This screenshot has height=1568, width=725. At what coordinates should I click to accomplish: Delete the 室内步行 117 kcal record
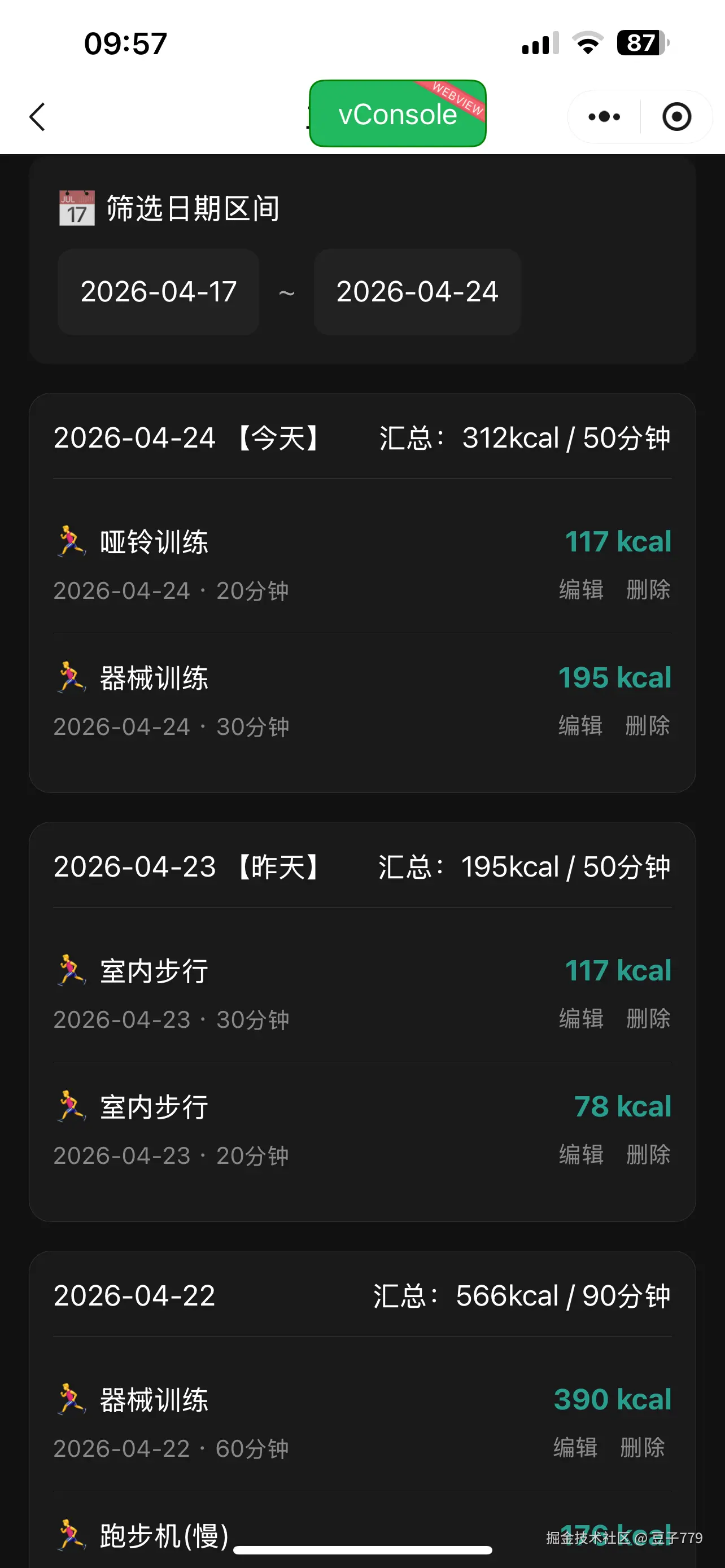648,1018
